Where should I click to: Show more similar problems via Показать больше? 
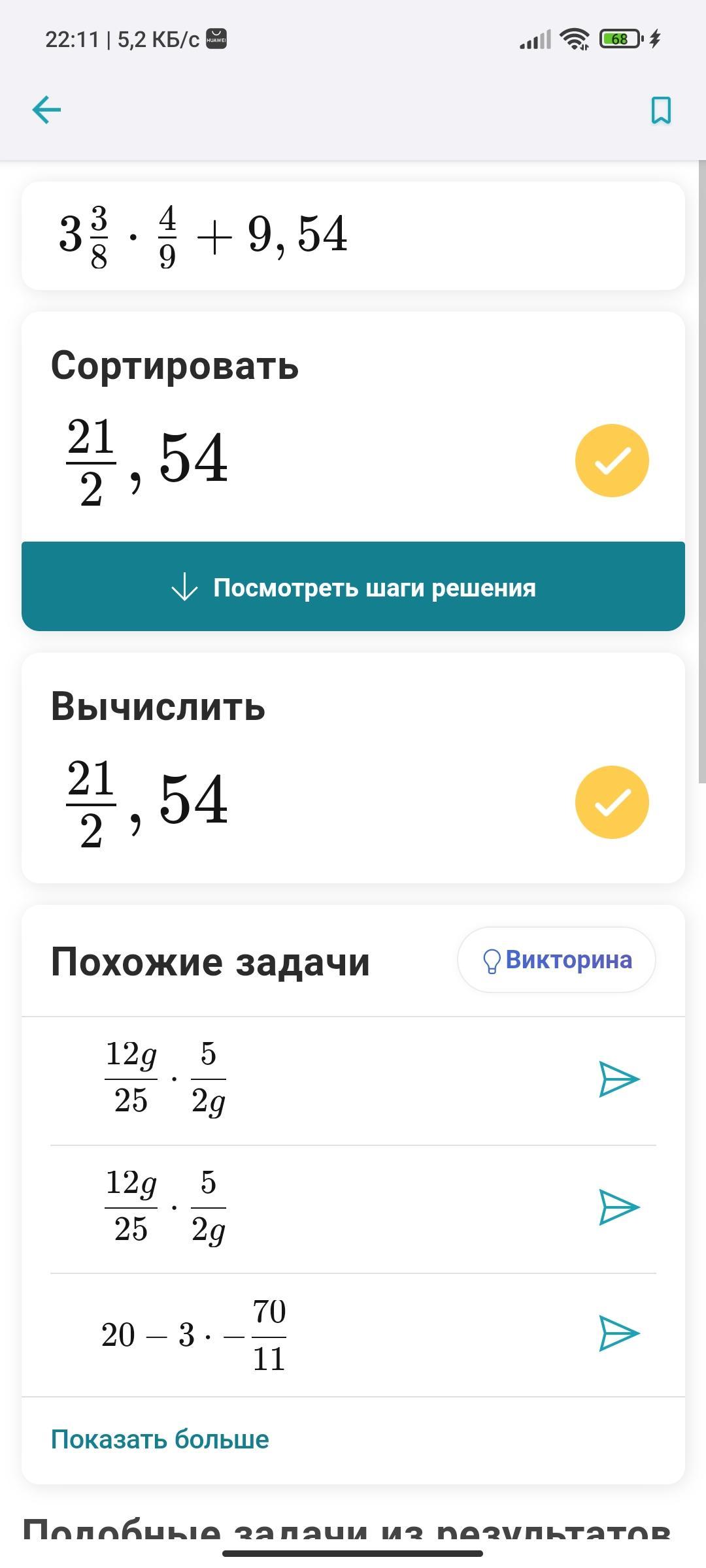pyautogui.click(x=160, y=1439)
